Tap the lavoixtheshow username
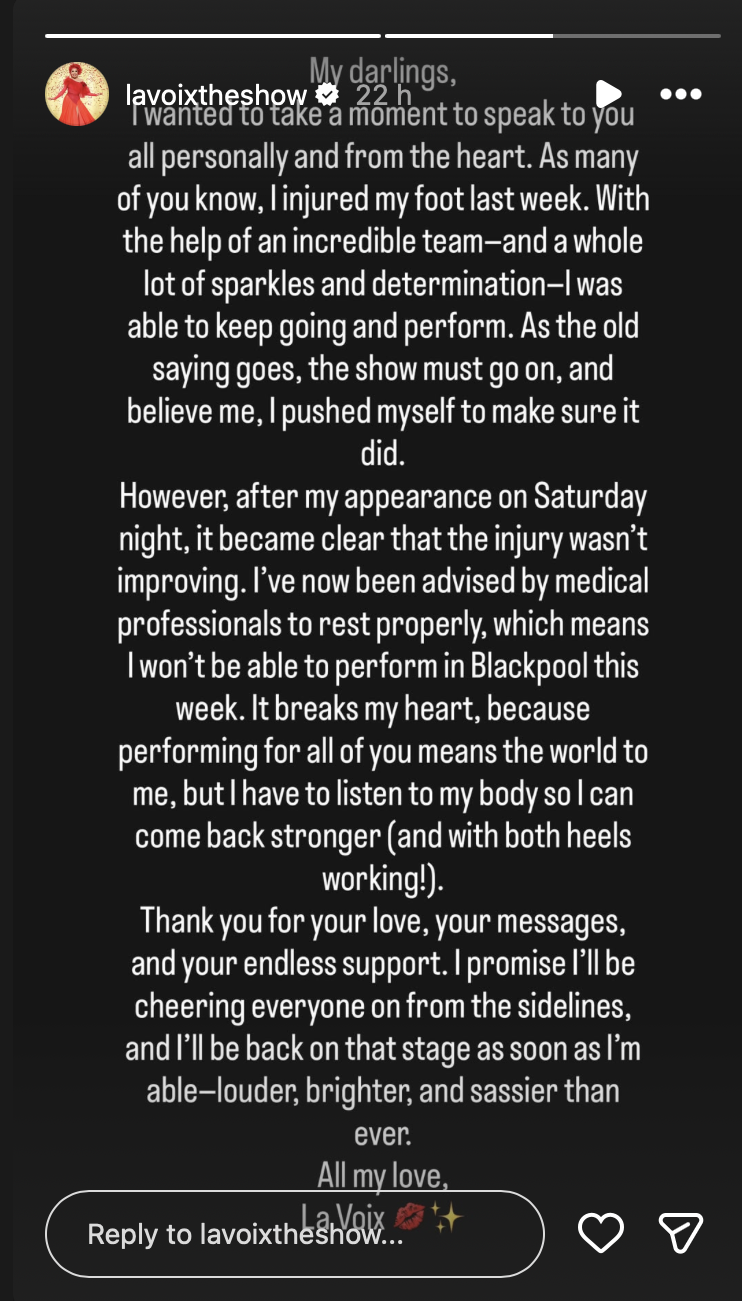 click(x=216, y=96)
